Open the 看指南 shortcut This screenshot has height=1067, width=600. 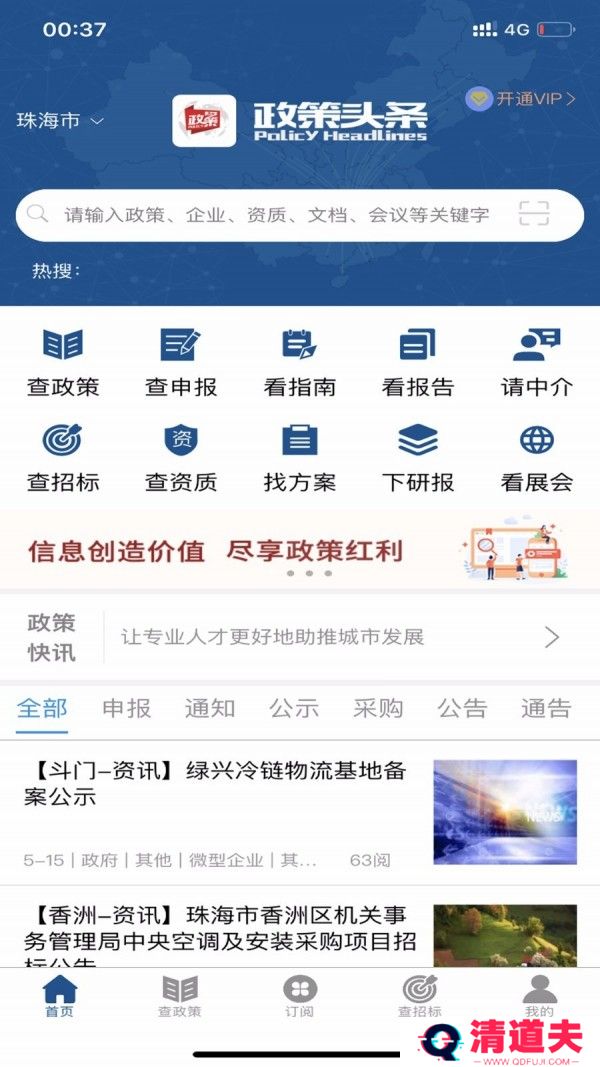click(299, 364)
